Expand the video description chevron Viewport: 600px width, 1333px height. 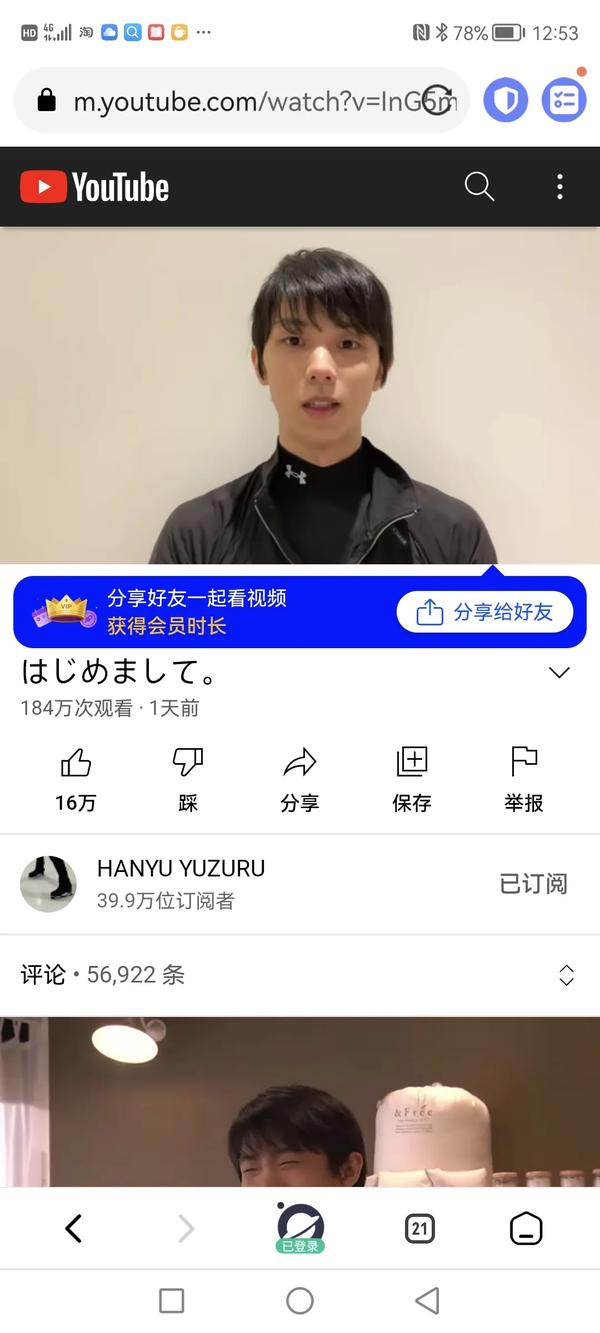560,672
